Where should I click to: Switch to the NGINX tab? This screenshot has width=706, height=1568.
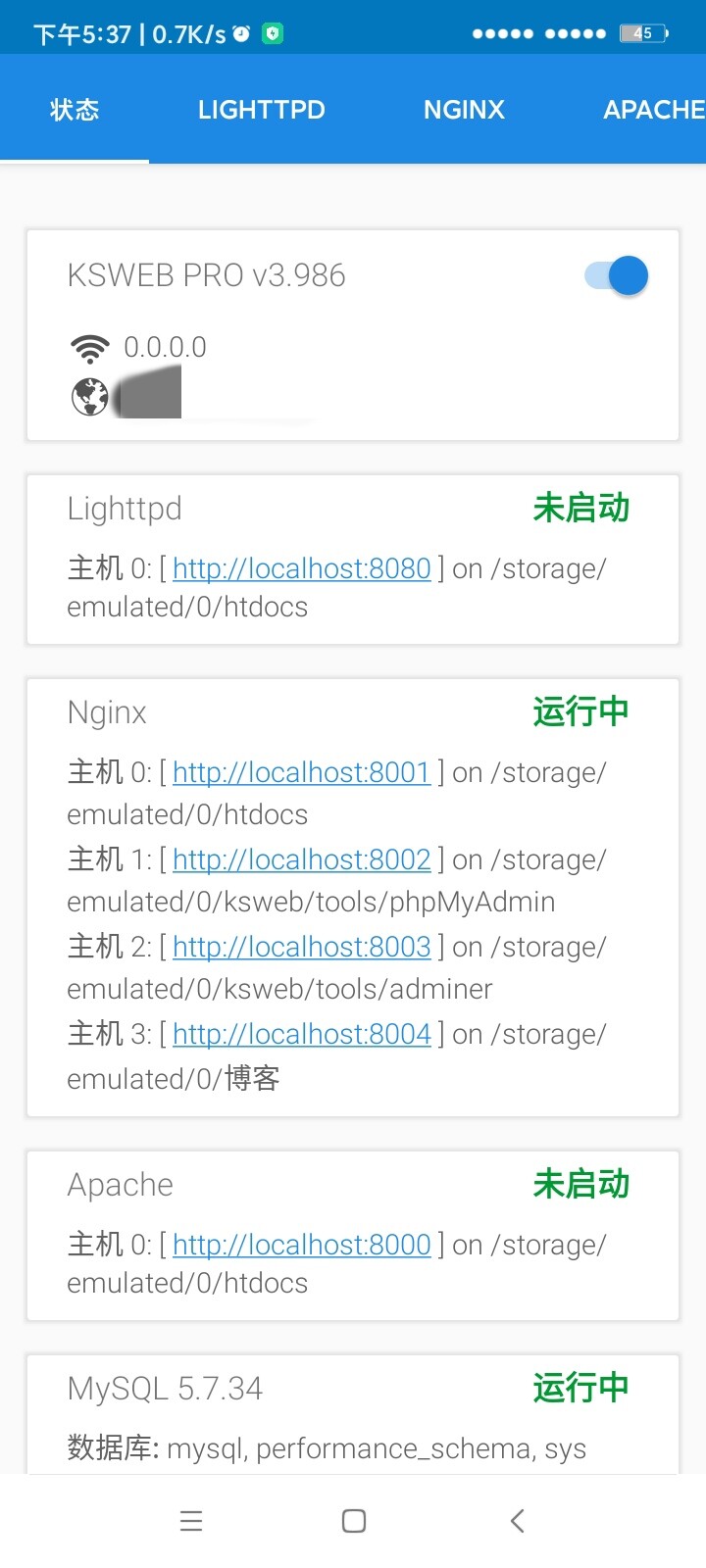(x=464, y=110)
